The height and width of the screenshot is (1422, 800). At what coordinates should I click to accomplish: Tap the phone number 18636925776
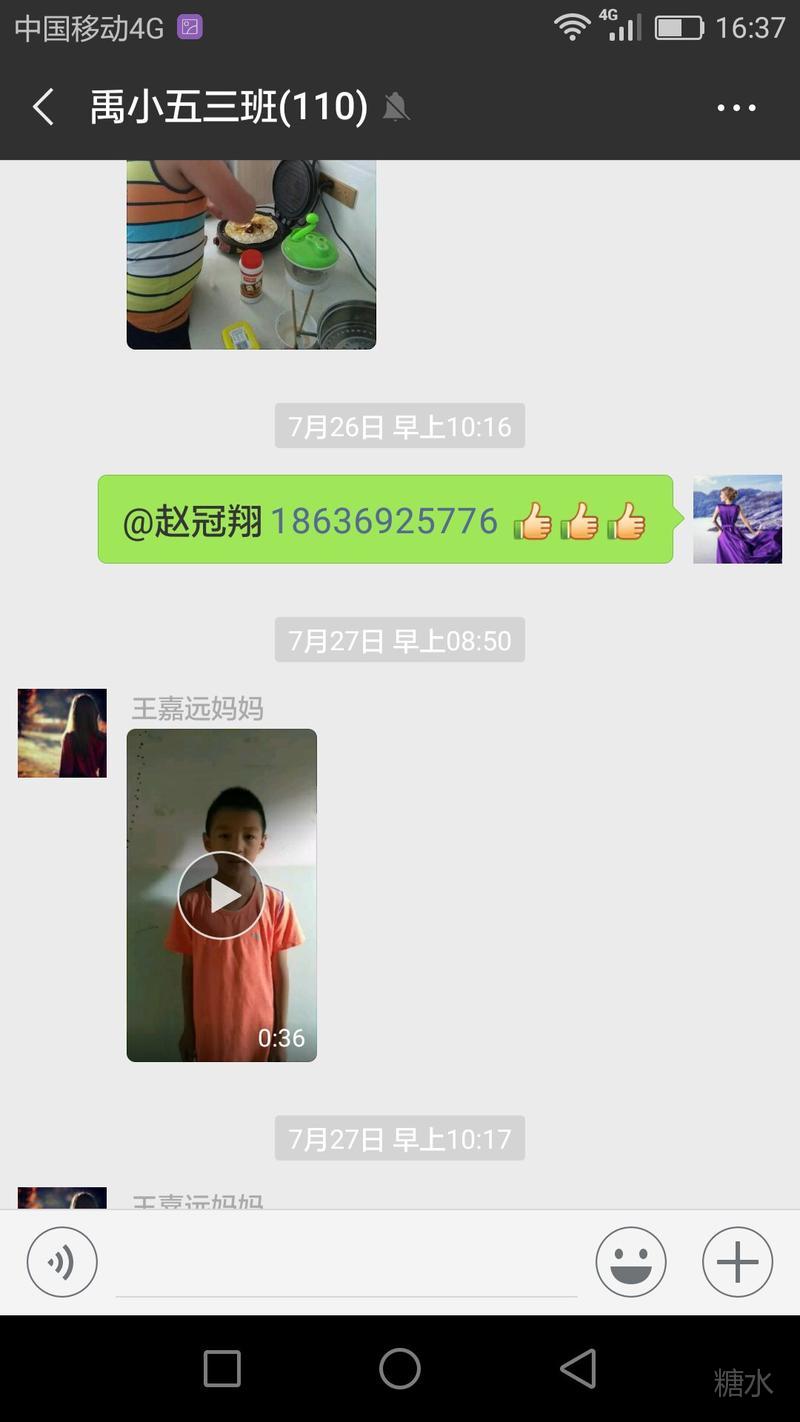pos(384,521)
